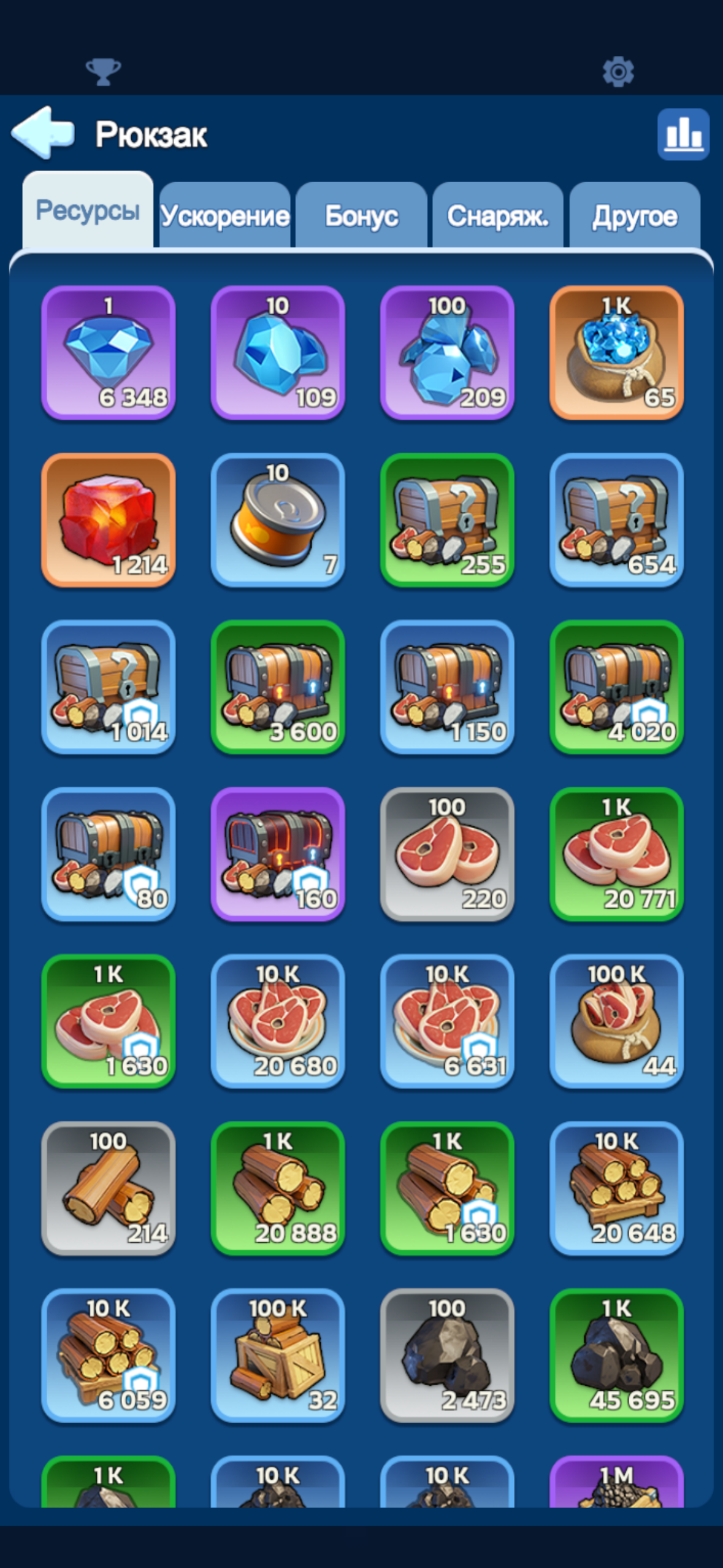
Task: Go back with the white arrow
Action: click(43, 132)
